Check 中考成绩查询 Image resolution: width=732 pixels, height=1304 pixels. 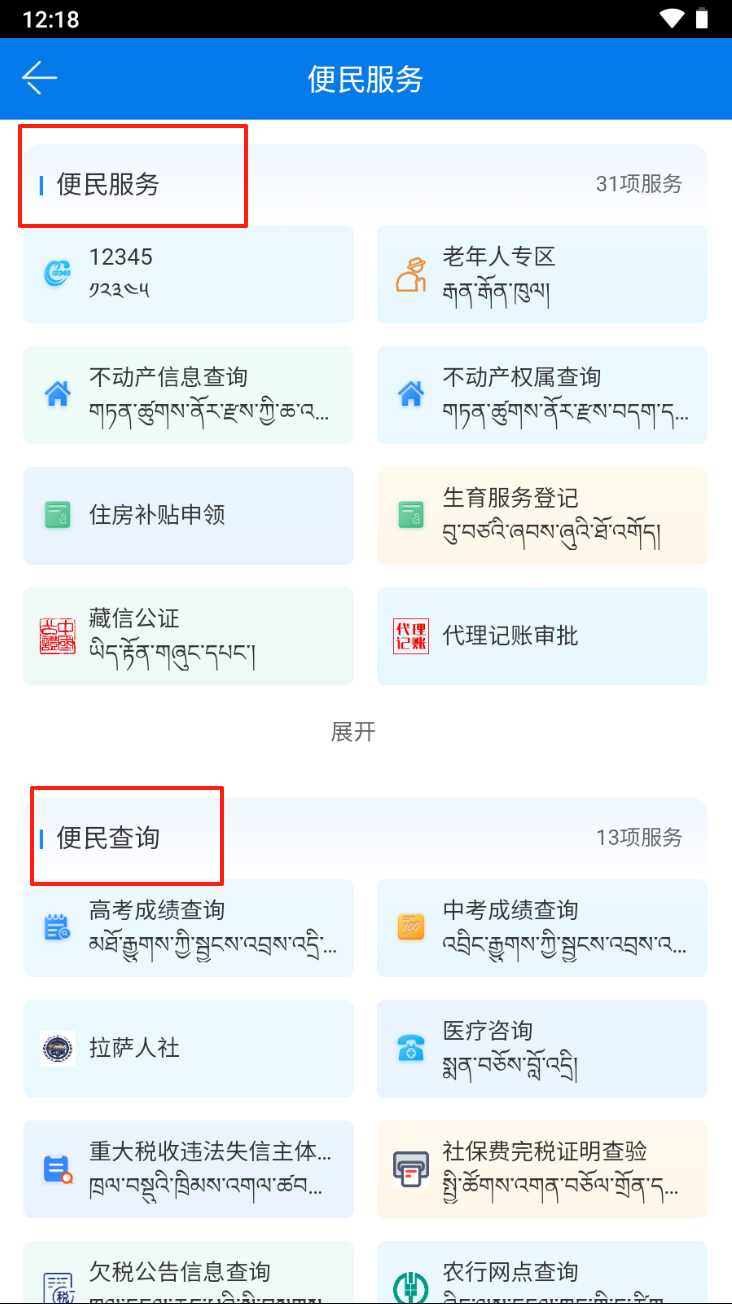(542, 927)
